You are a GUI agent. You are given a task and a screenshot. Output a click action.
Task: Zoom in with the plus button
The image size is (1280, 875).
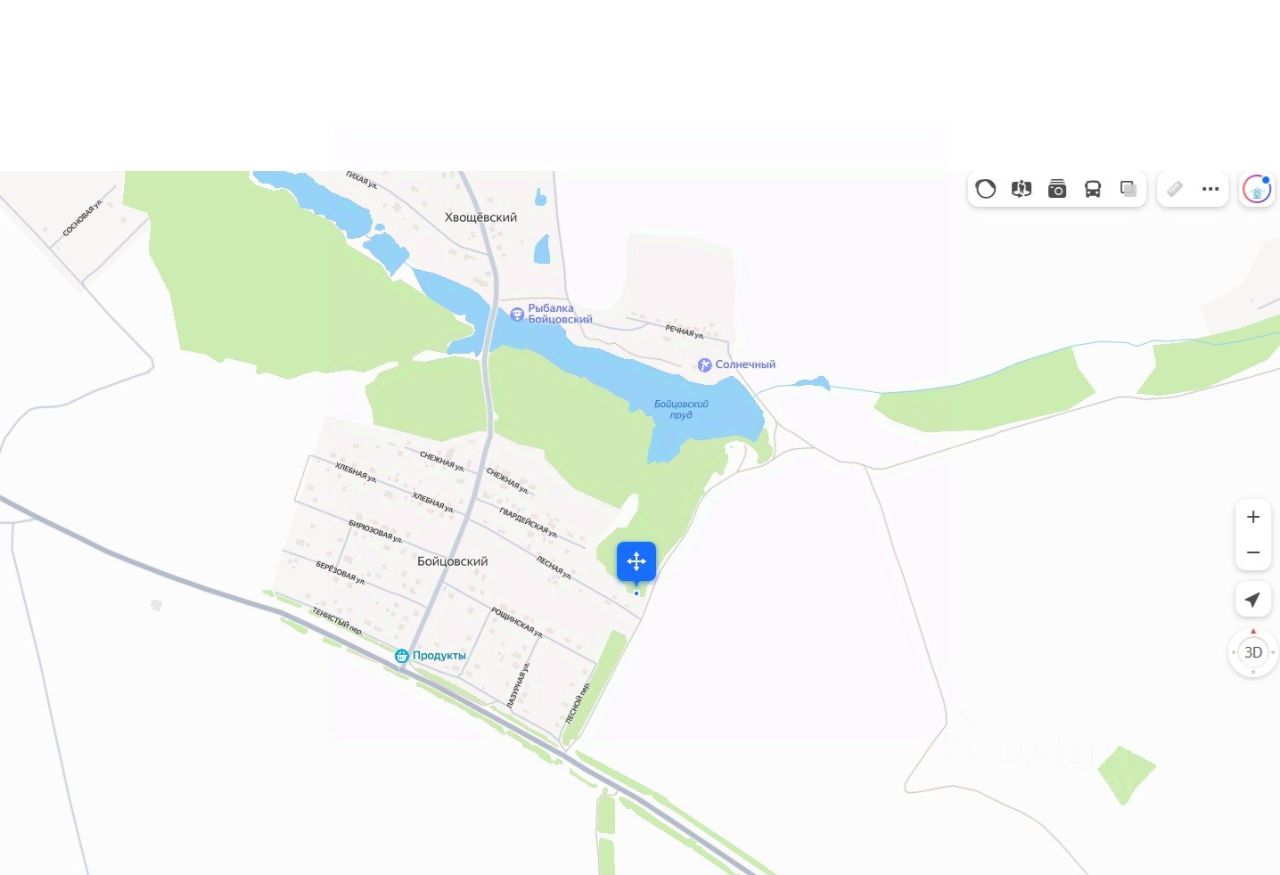coord(1253,517)
